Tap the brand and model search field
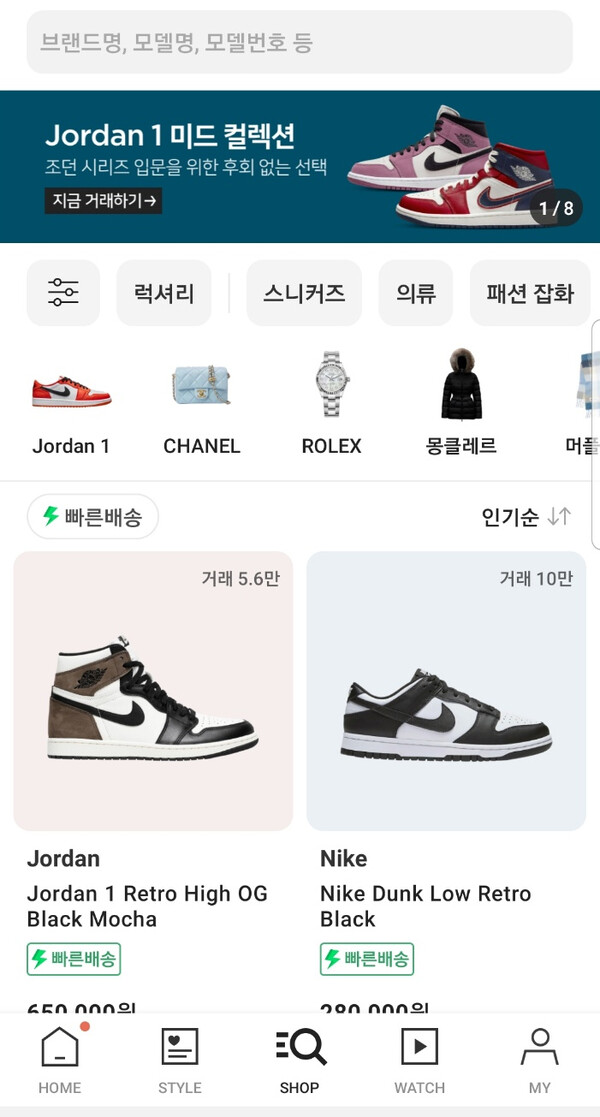Viewport: 600px width, 1117px height. pos(299,42)
